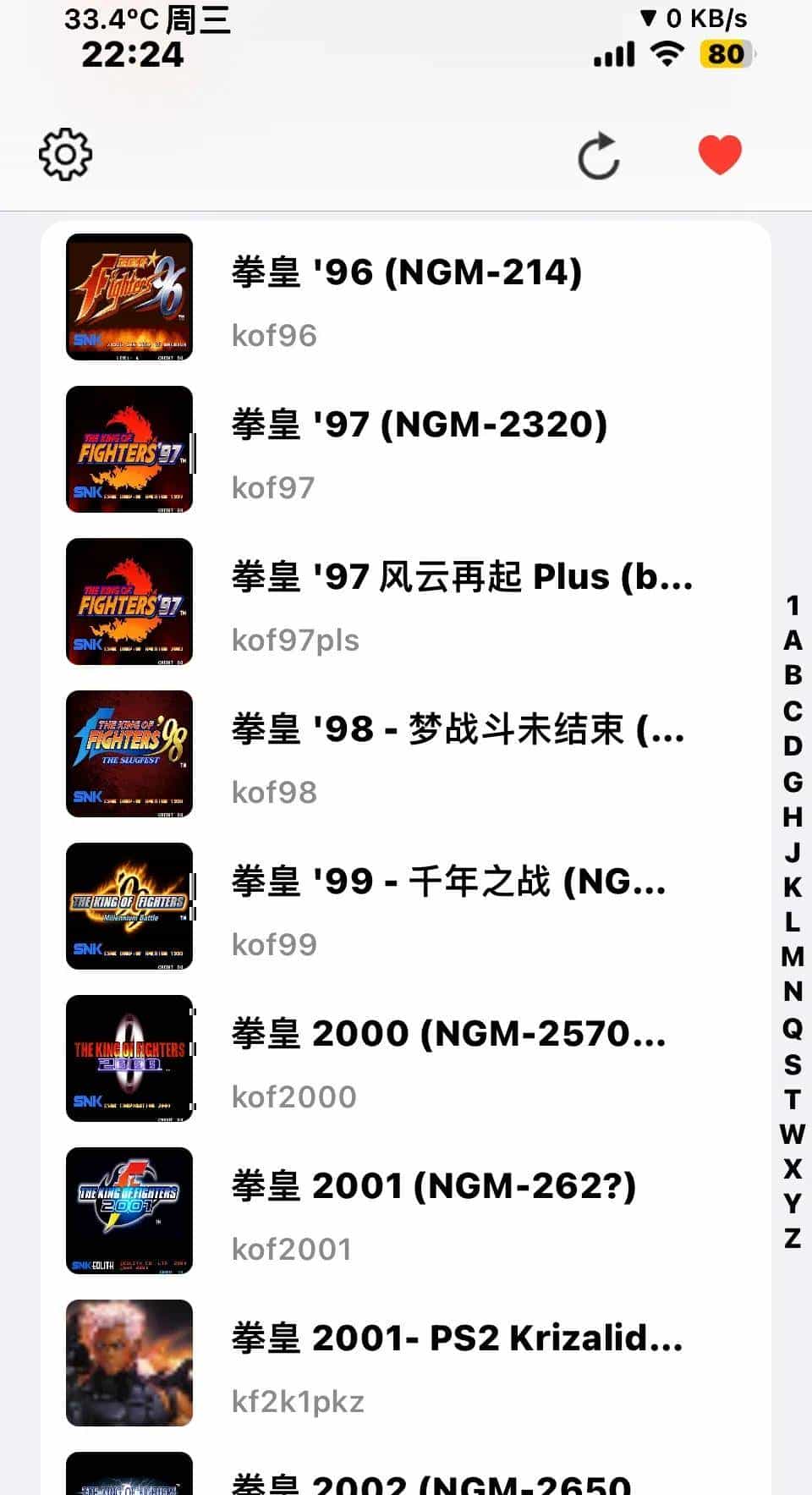Refresh the game list
Viewport: 812px width, 1495px height.
tap(601, 155)
